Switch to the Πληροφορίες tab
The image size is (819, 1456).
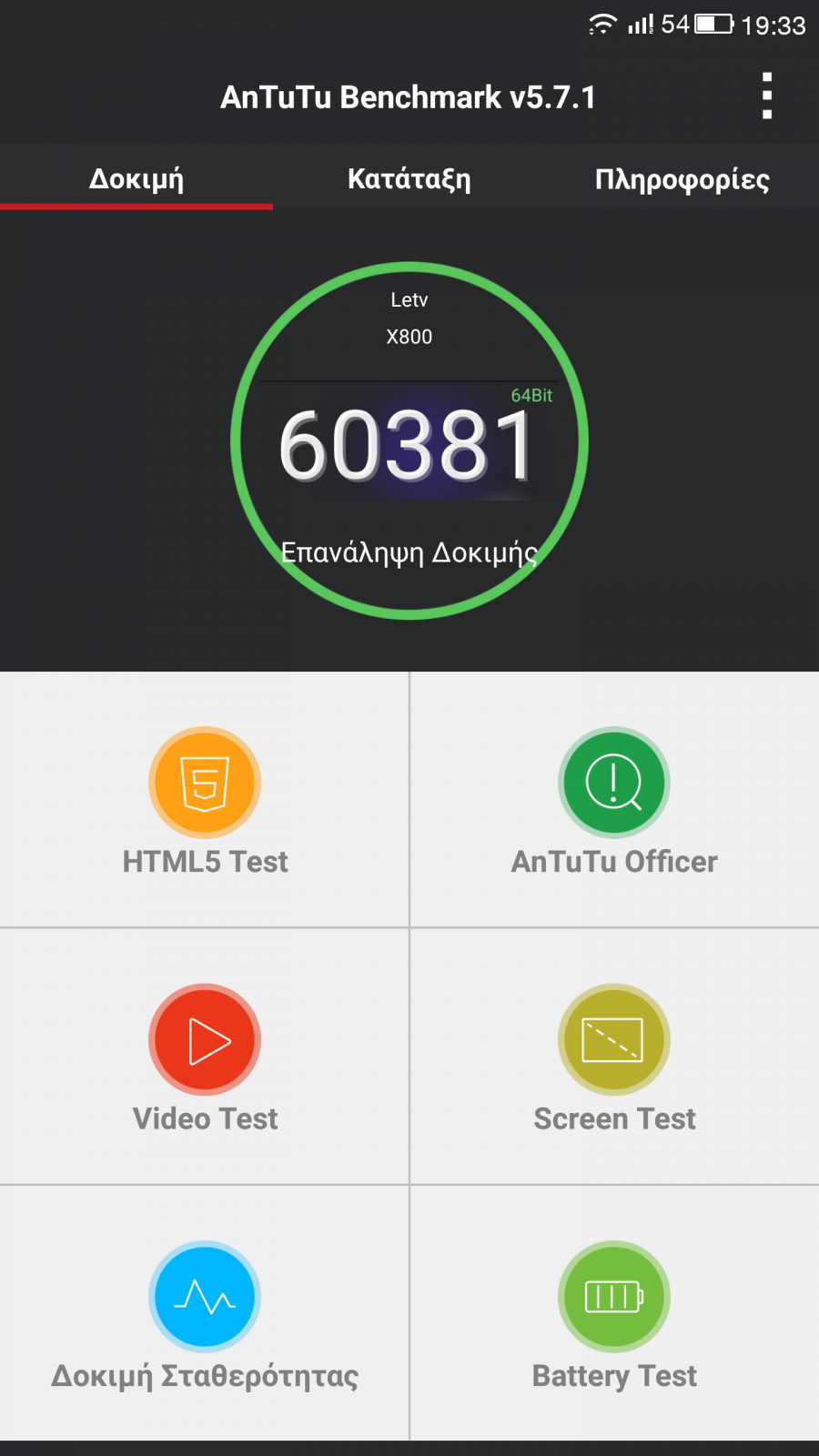tap(682, 178)
